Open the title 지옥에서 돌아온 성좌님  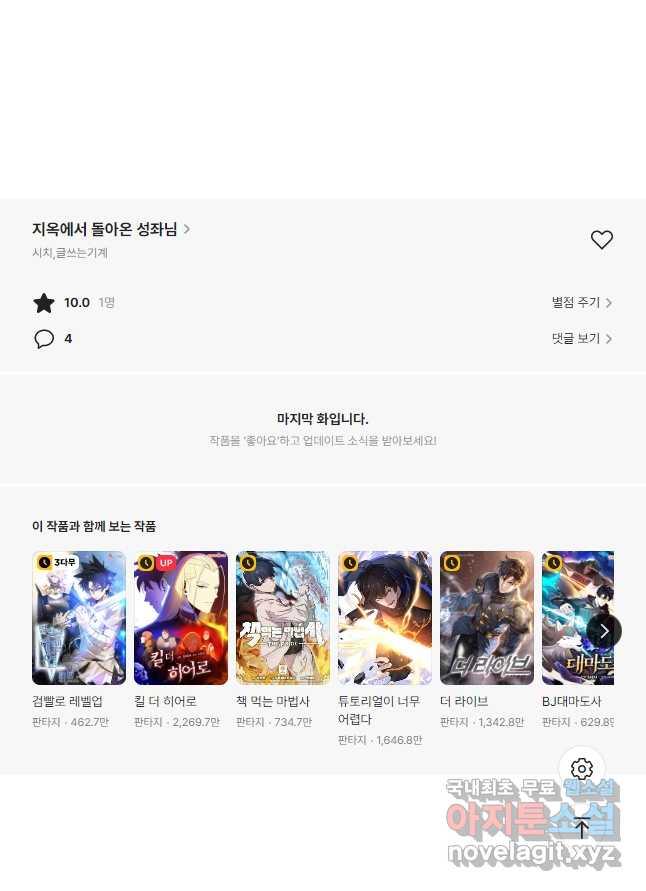pyautogui.click(x=110, y=229)
